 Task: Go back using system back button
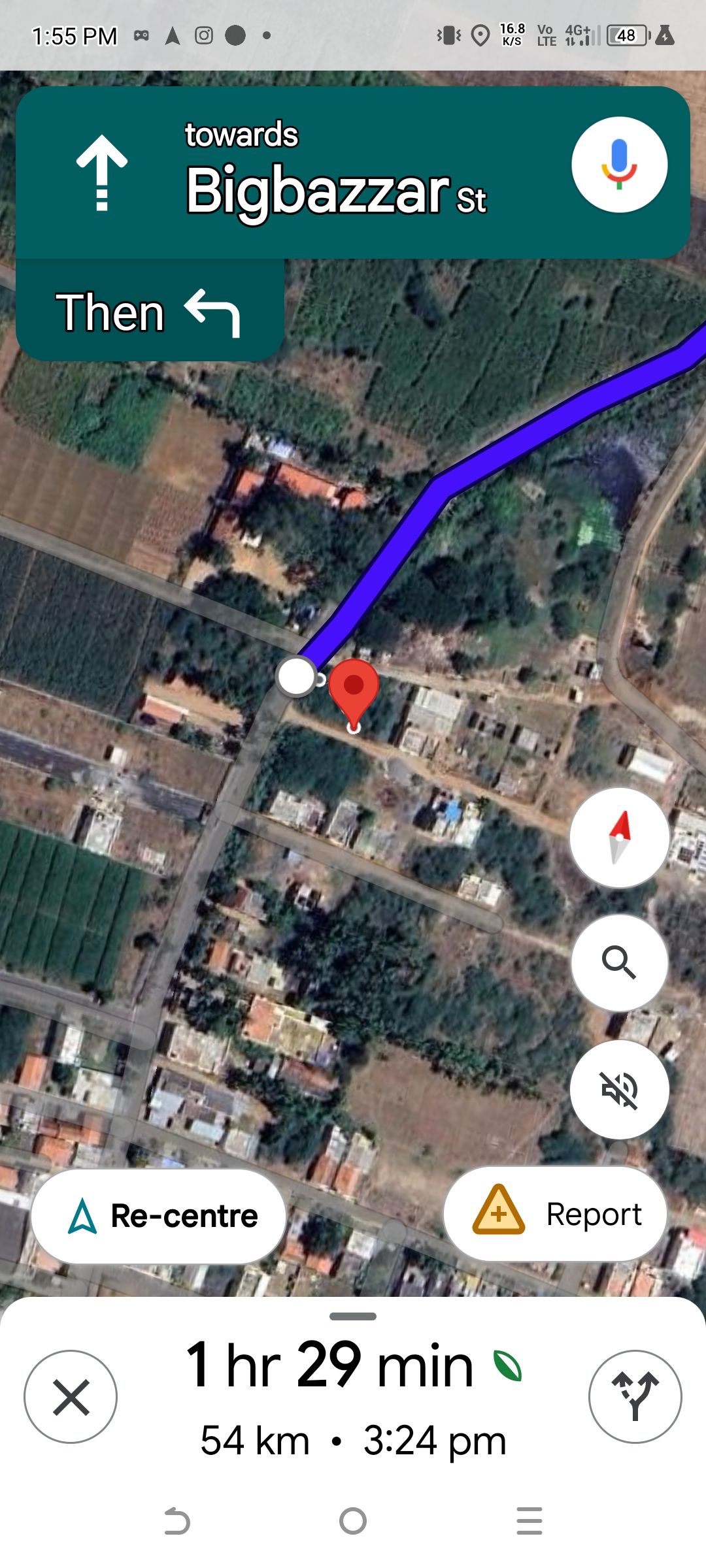176,1521
